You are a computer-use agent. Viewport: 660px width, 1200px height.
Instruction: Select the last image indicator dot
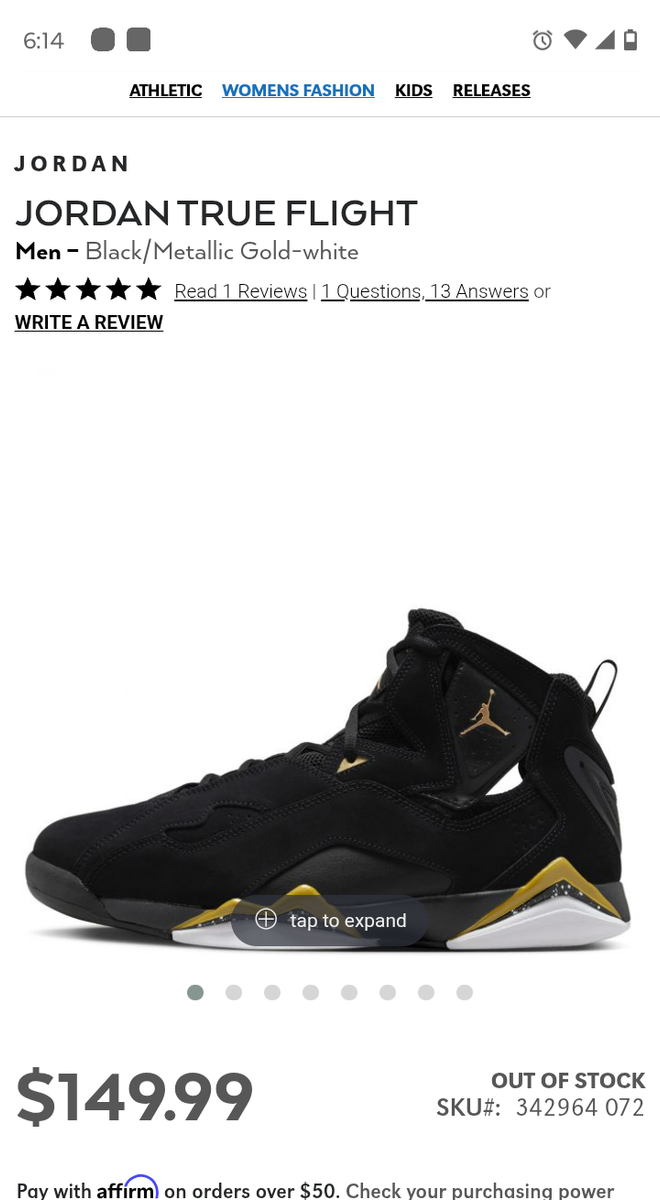coord(464,992)
